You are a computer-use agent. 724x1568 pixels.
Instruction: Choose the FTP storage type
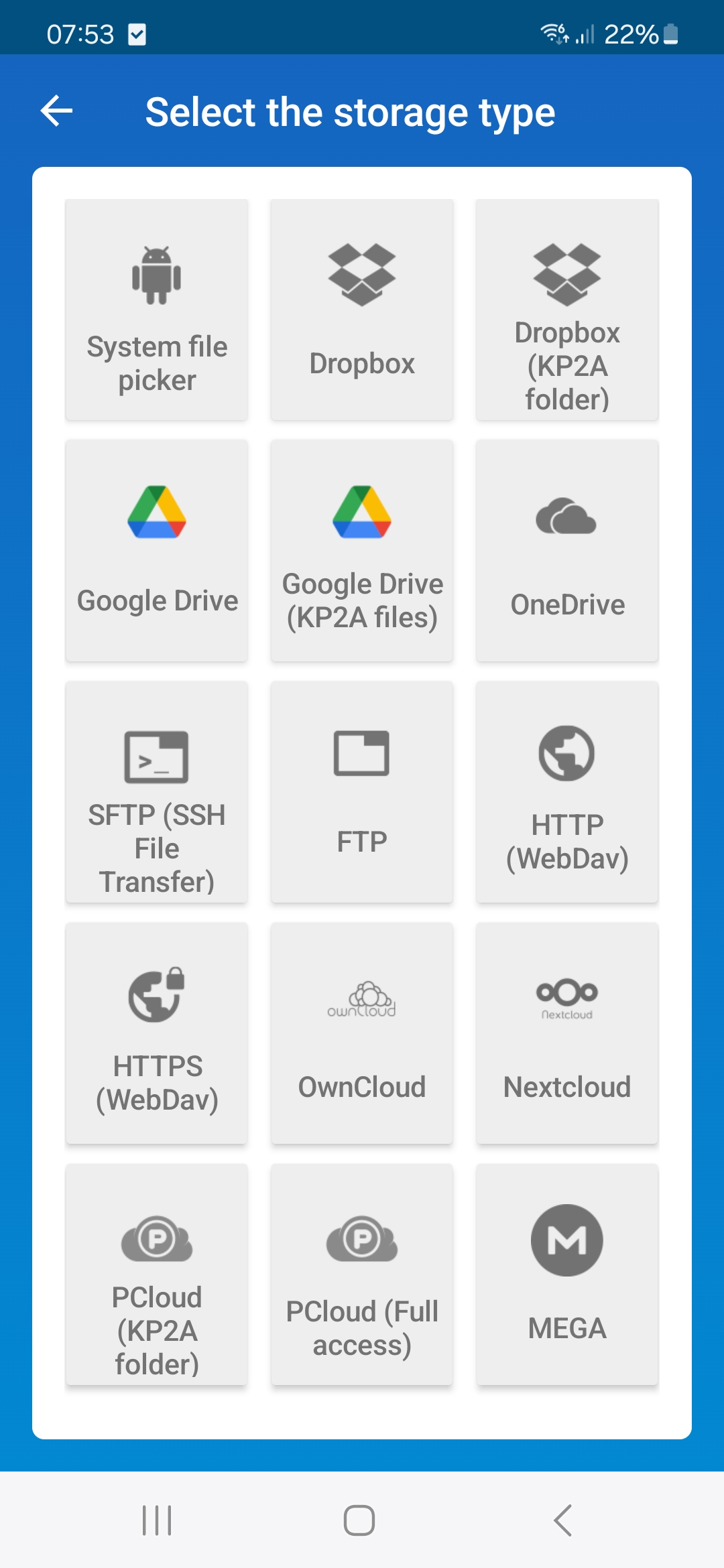pyautogui.click(x=362, y=792)
